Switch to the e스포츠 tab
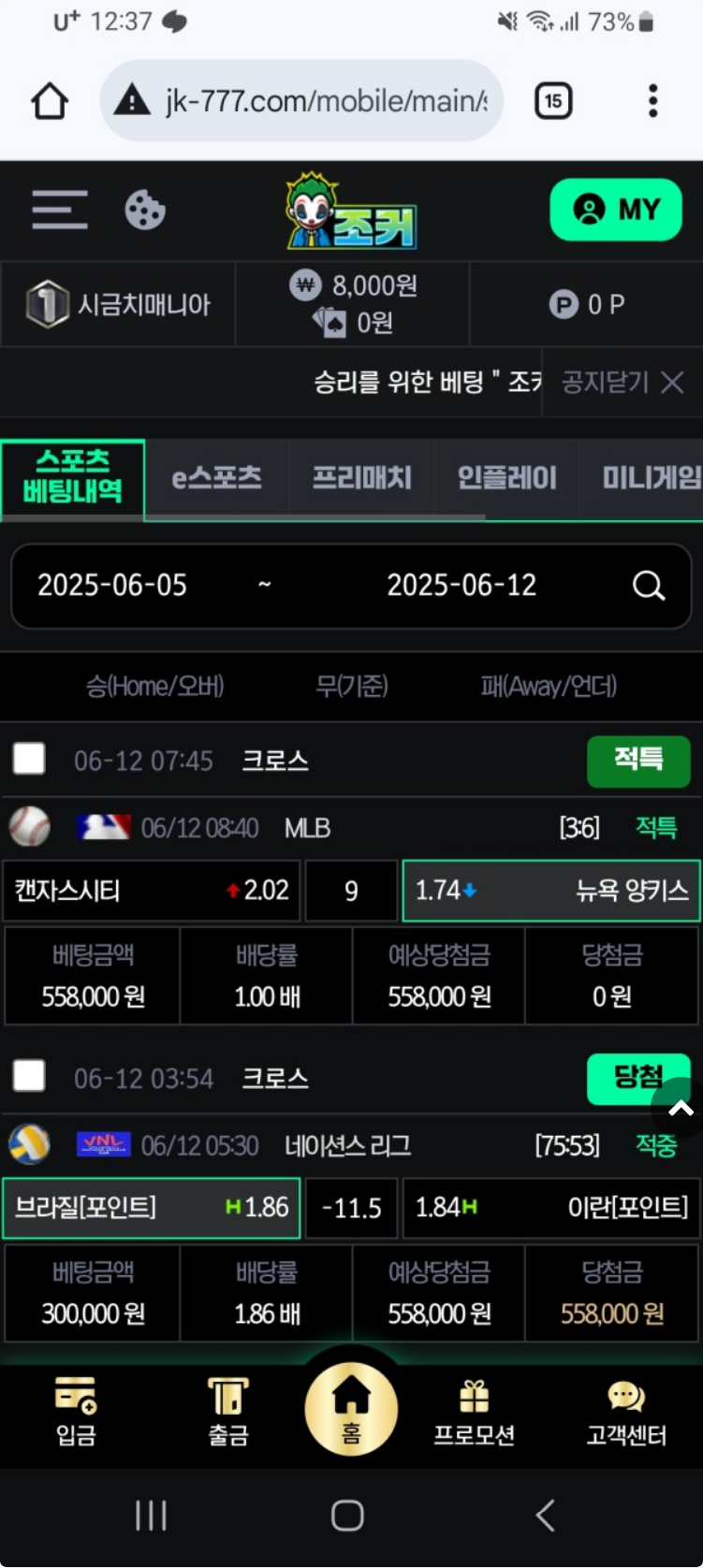 click(x=216, y=478)
